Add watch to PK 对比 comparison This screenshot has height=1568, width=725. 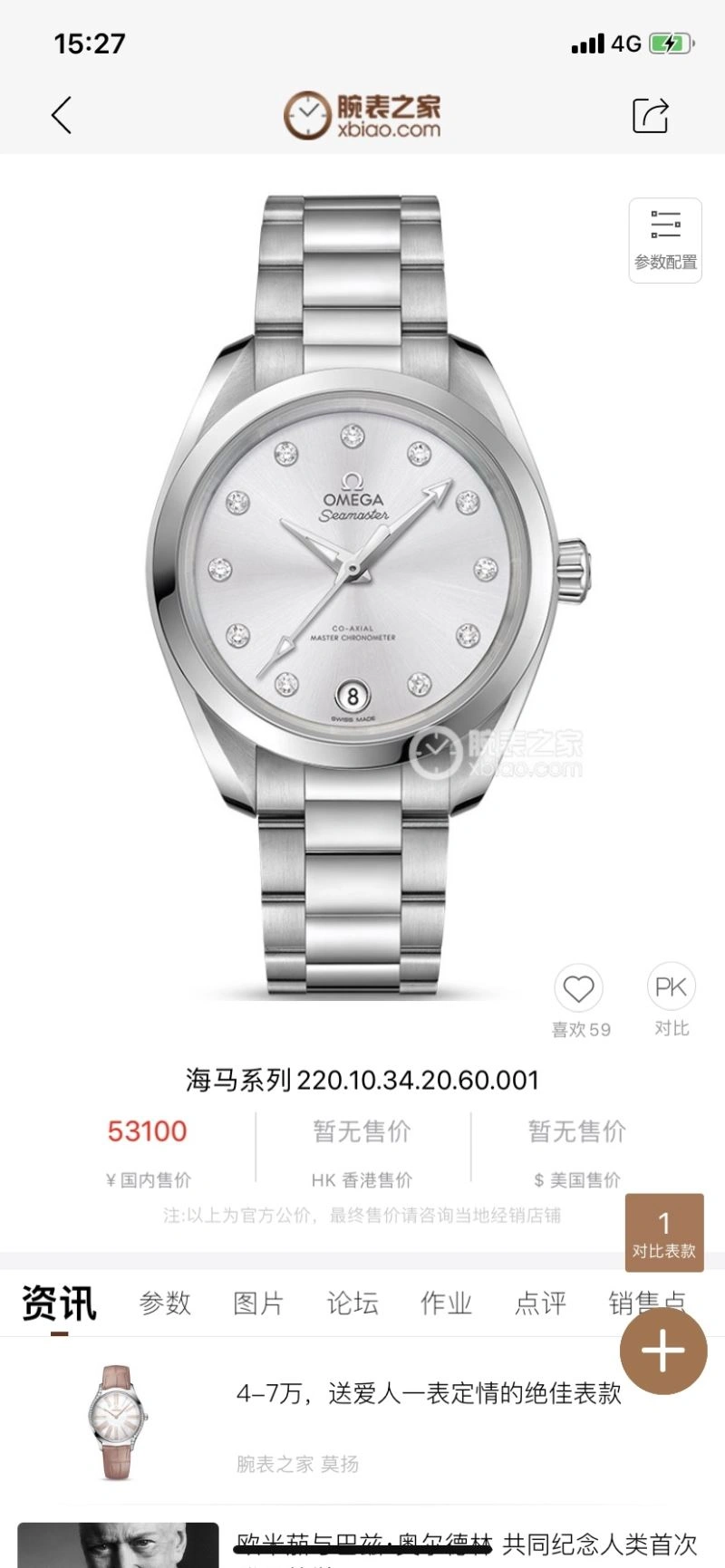point(671,989)
